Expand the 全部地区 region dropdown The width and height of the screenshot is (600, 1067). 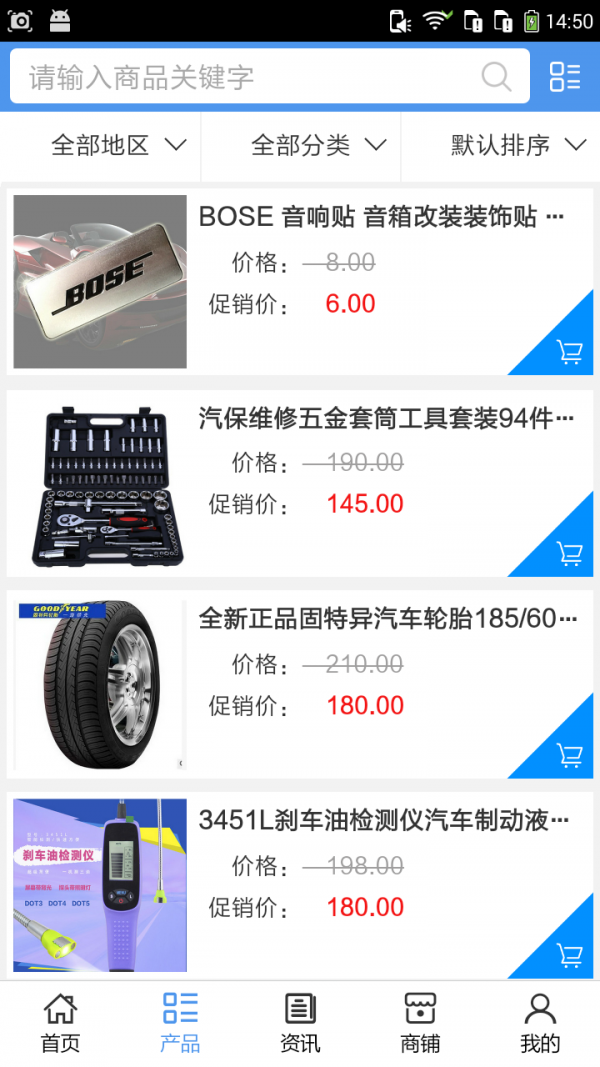(x=118, y=146)
